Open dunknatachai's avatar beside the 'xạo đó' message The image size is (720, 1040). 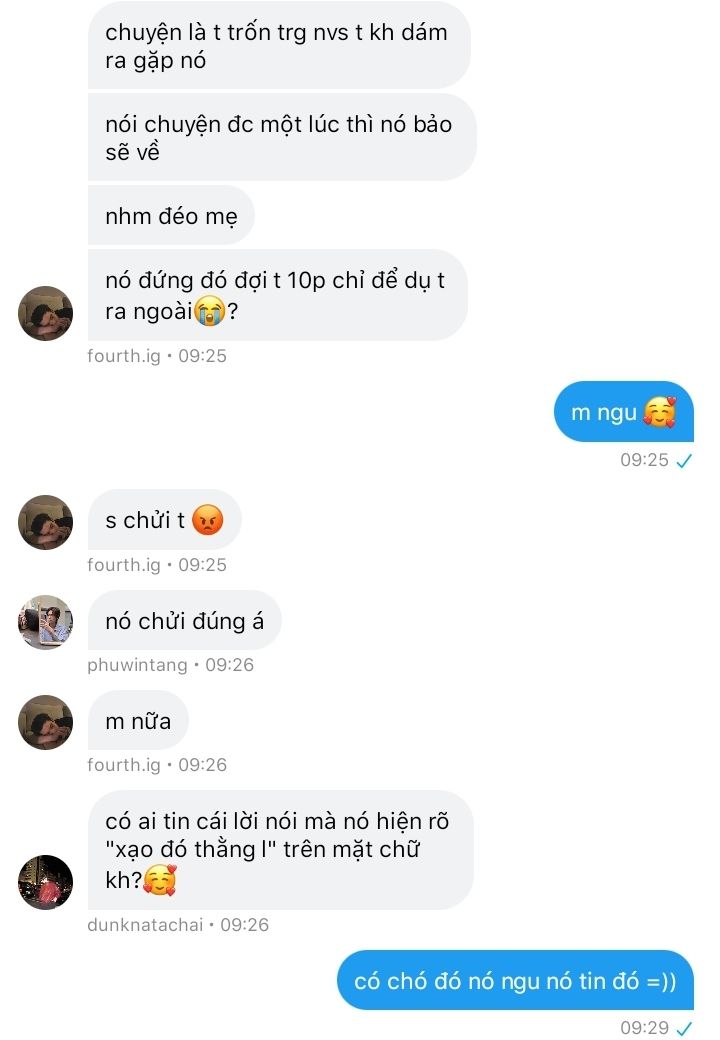[x=45, y=881]
